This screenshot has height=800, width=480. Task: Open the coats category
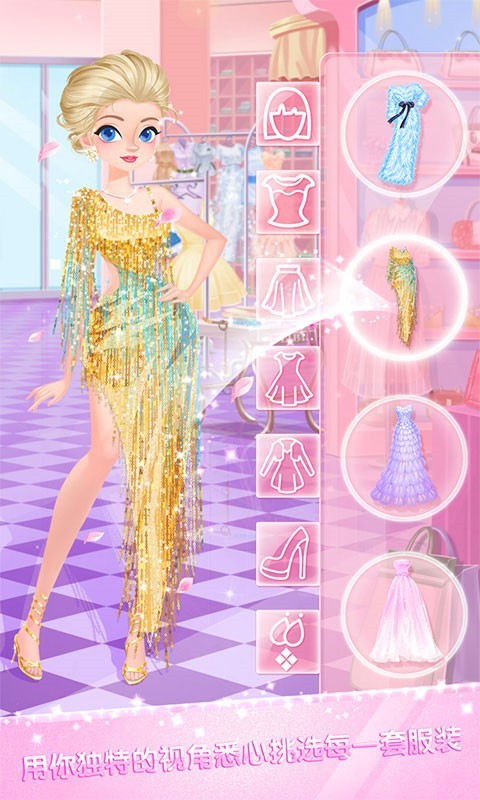pyautogui.click(x=288, y=465)
